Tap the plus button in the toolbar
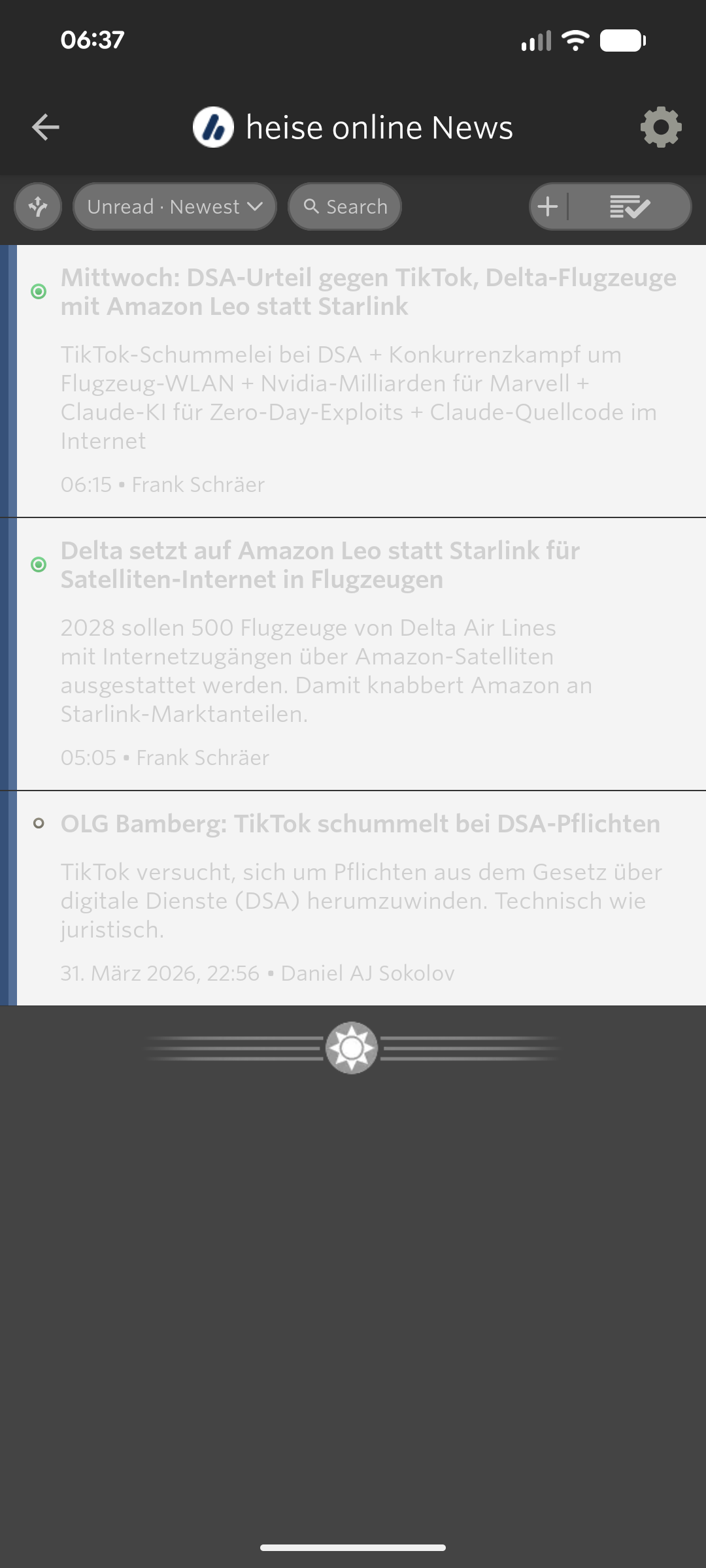Viewport: 706px width, 1568px height. click(x=548, y=206)
